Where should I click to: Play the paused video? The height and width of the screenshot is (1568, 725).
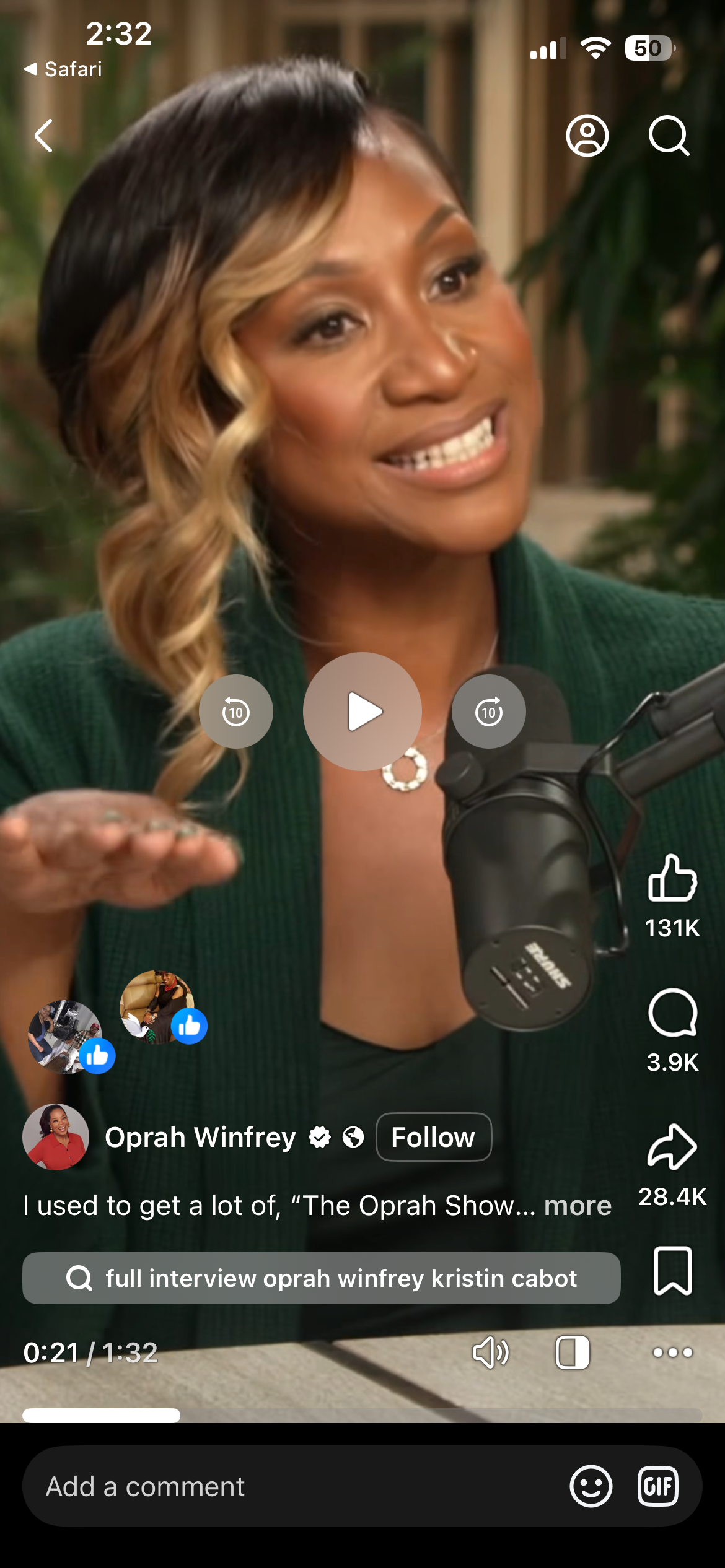click(362, 712)
